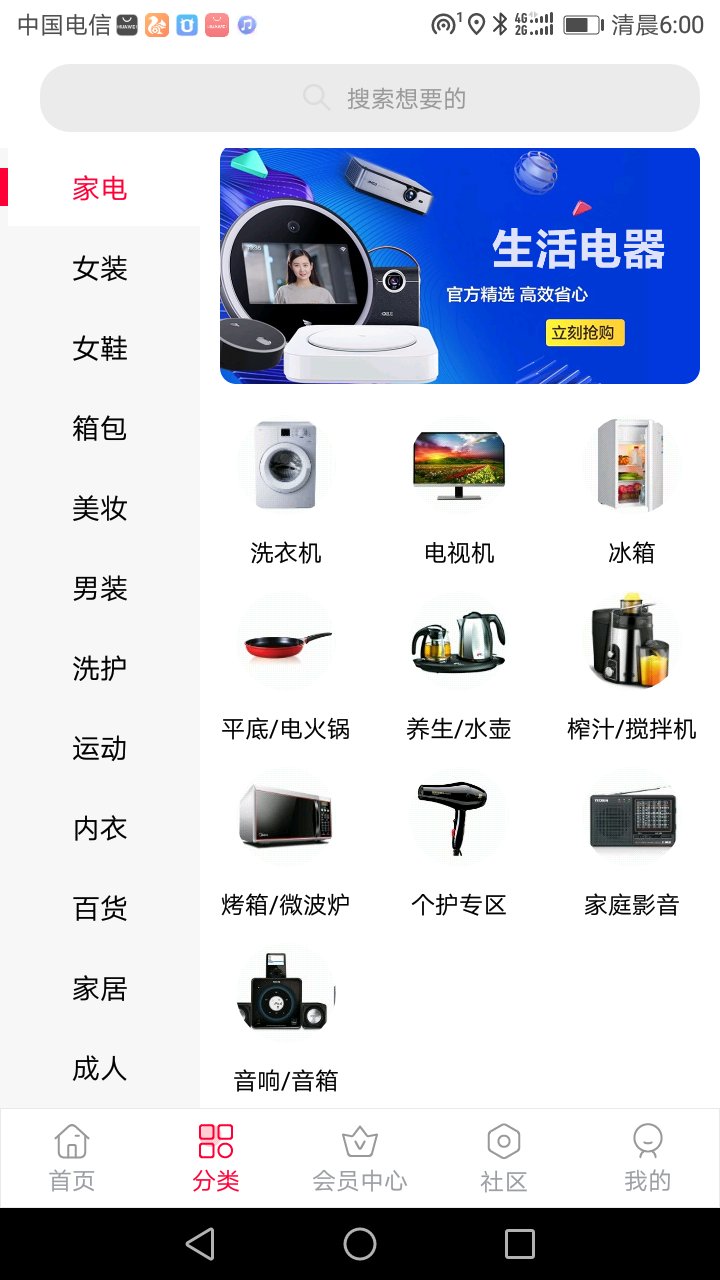
Task: Go to the 我的 profile tab
Action: (648, 1158)
